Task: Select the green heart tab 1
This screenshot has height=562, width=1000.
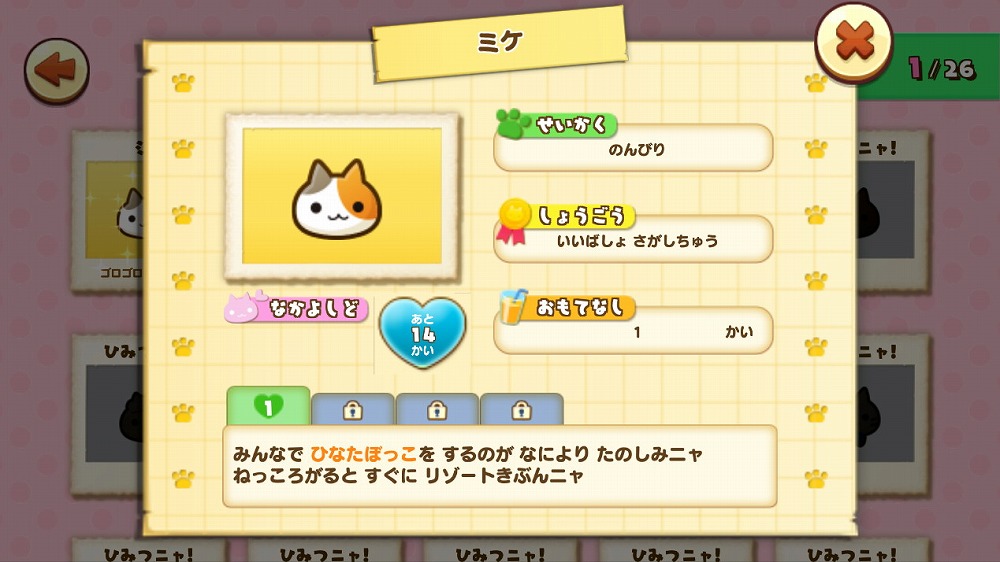Action: [x=268, y=407]
